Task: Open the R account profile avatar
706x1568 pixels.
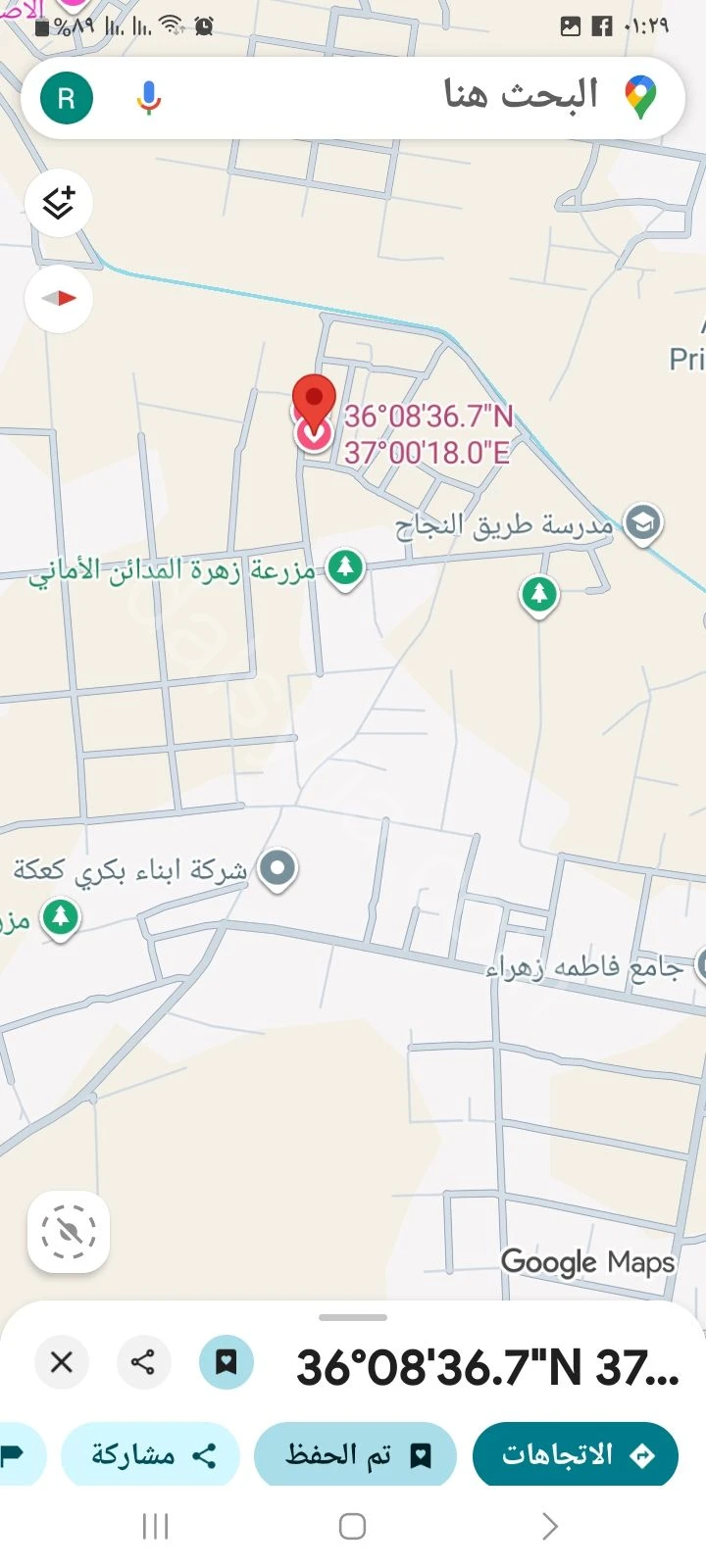Action: pyautogui.click(x=67, y=99)
